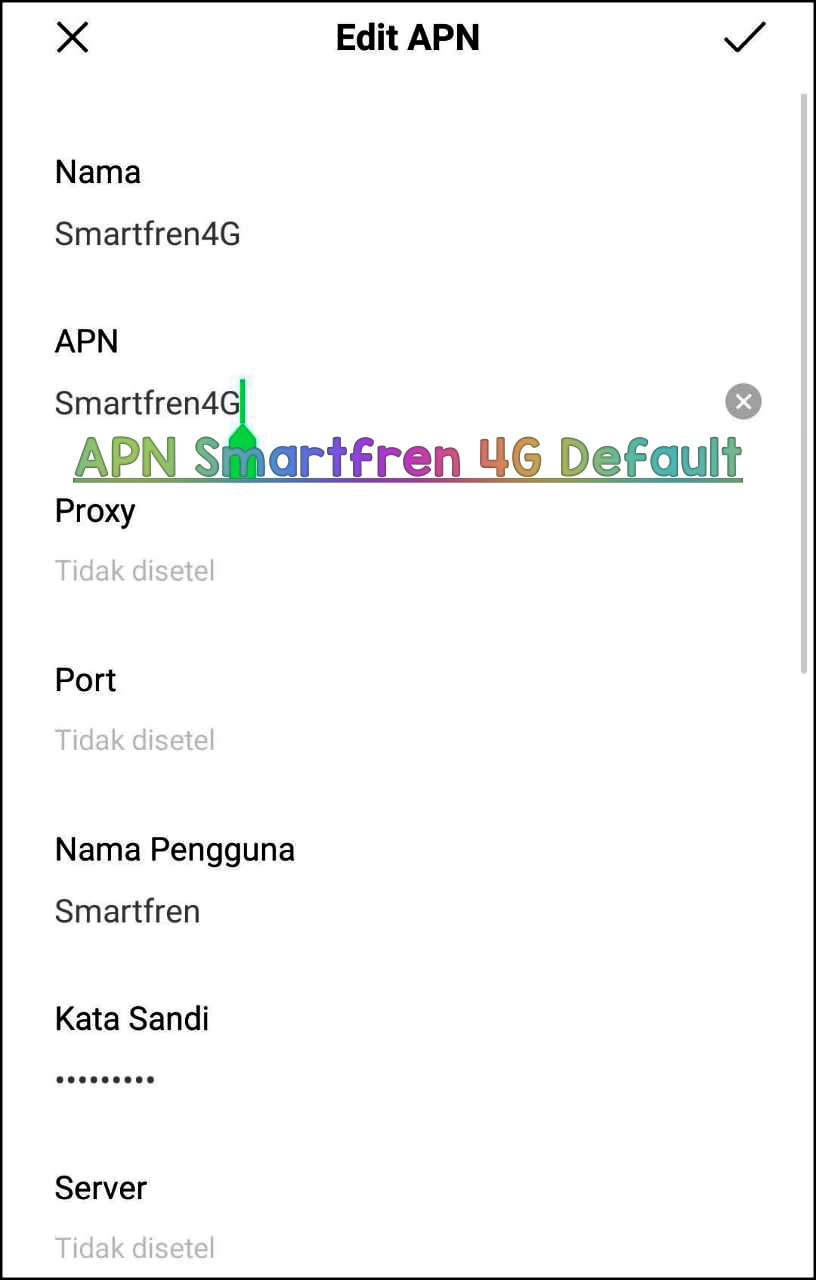
Task: Select the Nama Pengguna field showing Smartfren
Action: point(127,911)
